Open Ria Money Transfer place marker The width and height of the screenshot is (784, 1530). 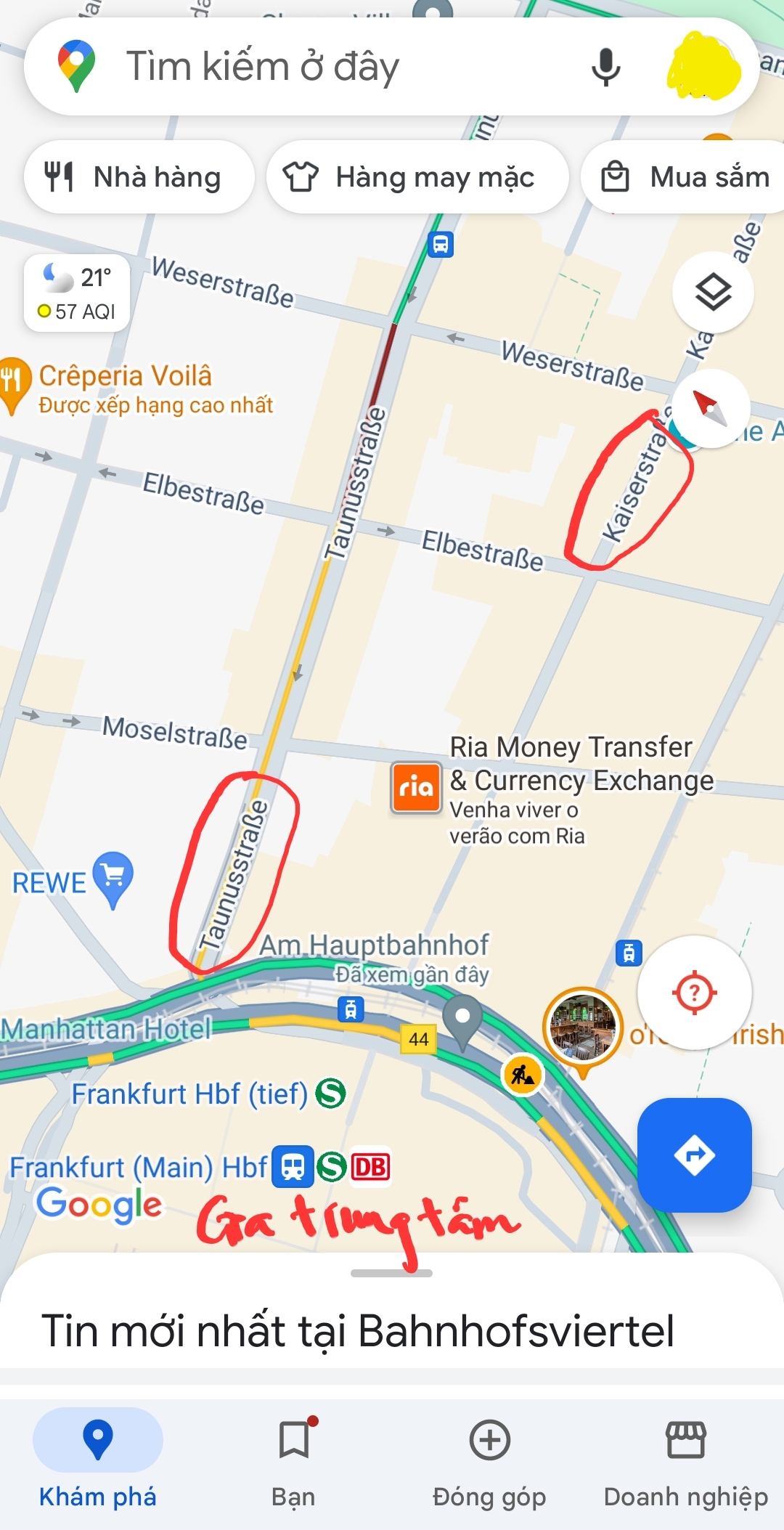[x=416, y=787]
